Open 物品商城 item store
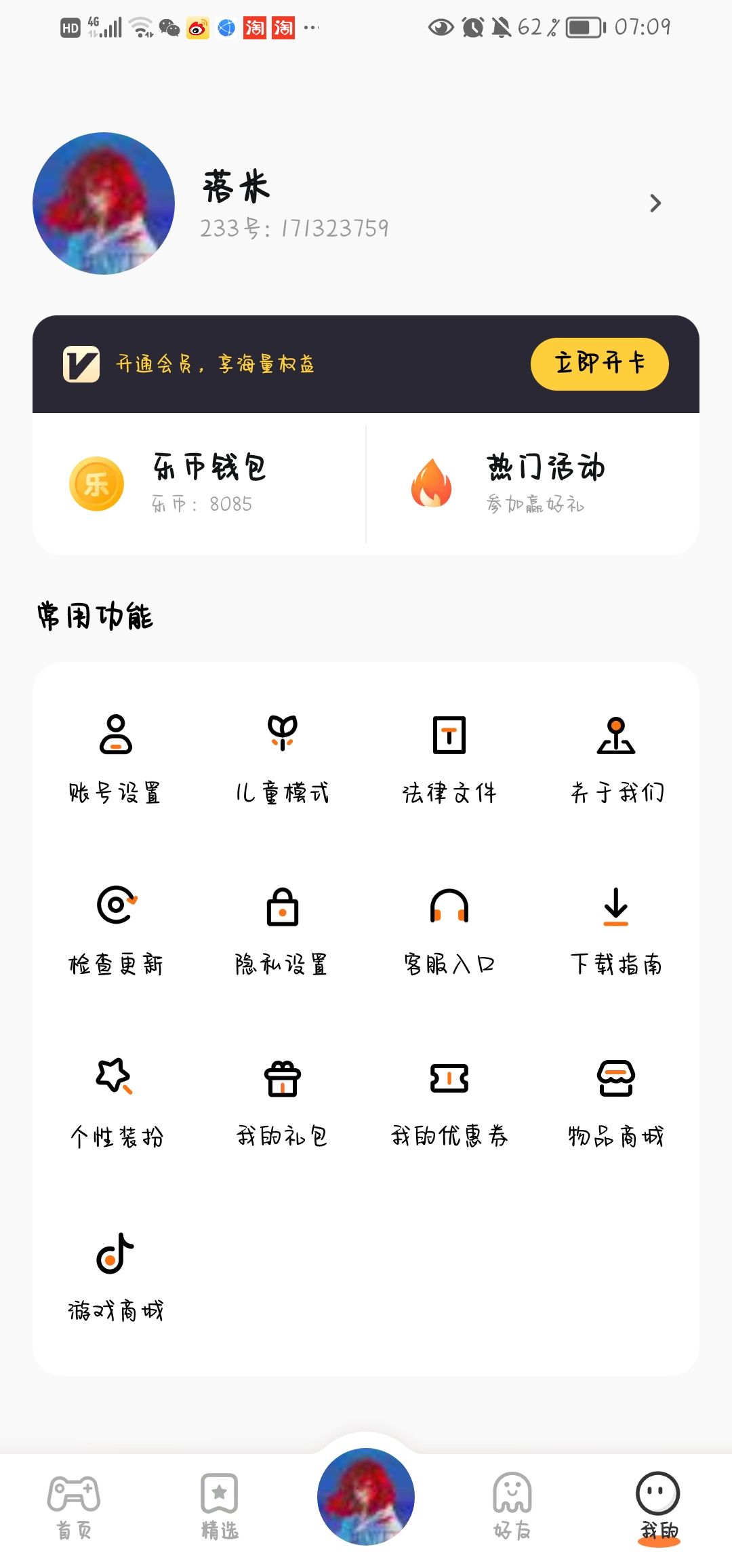The image size is (732, 1568). point(616,1101)
